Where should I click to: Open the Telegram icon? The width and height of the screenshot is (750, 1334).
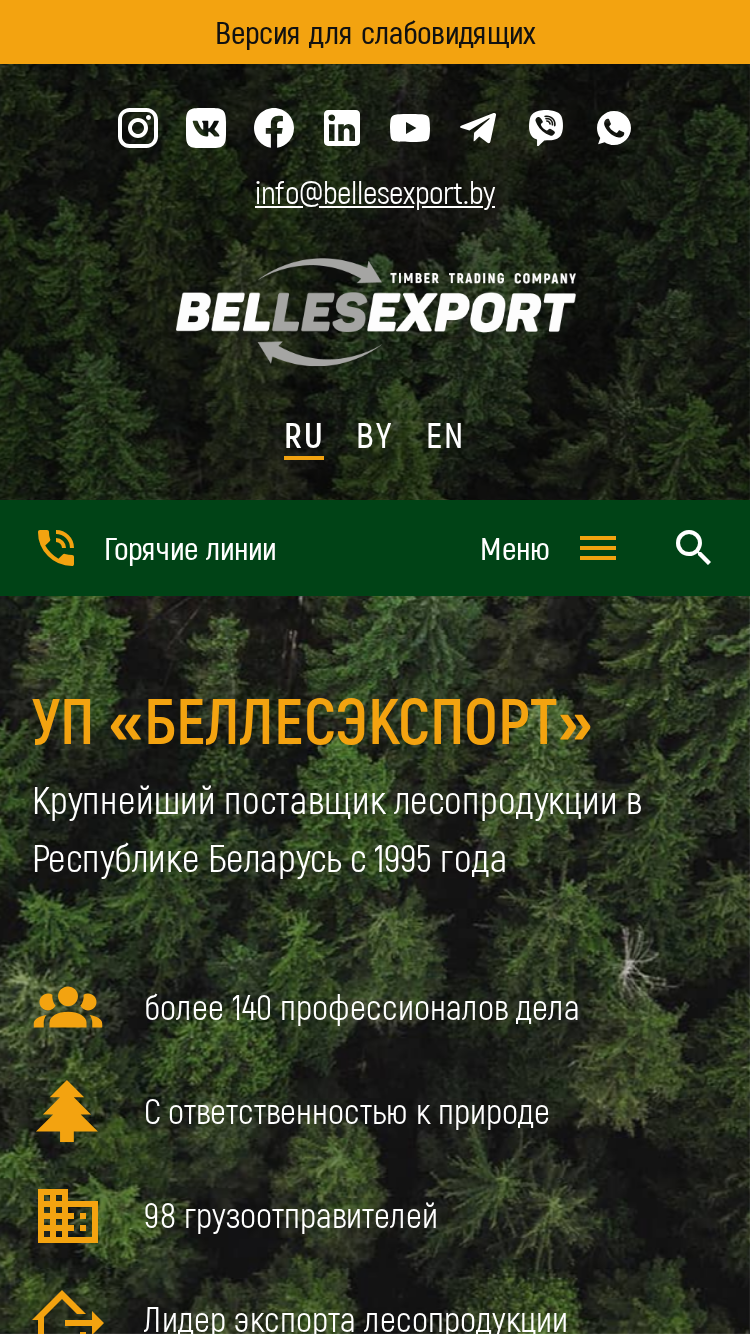pos(478,128)
